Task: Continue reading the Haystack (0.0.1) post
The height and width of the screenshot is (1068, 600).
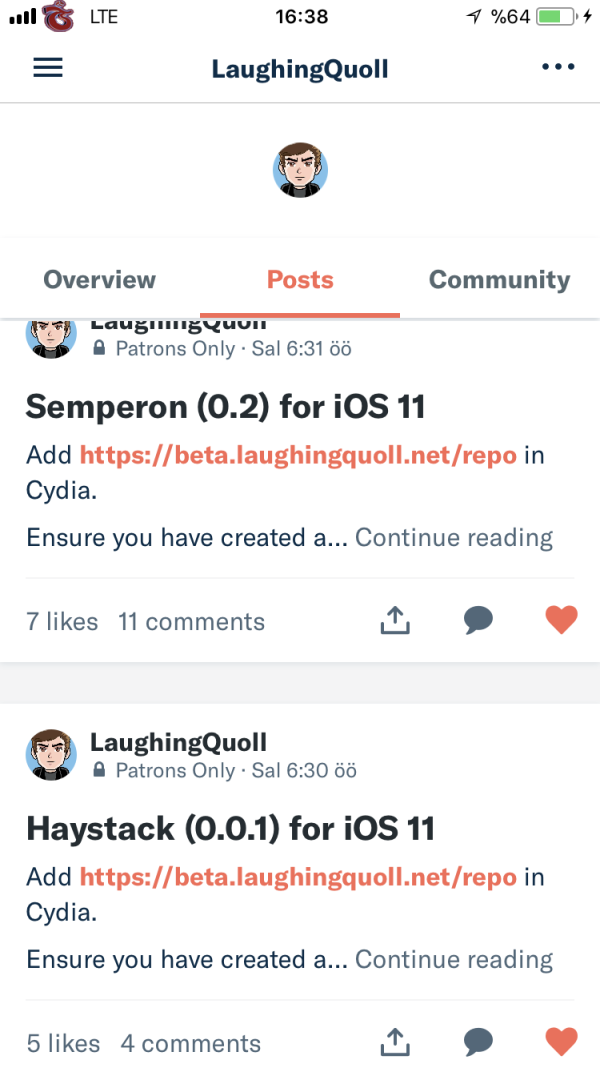Action: [x=453, y=960]
